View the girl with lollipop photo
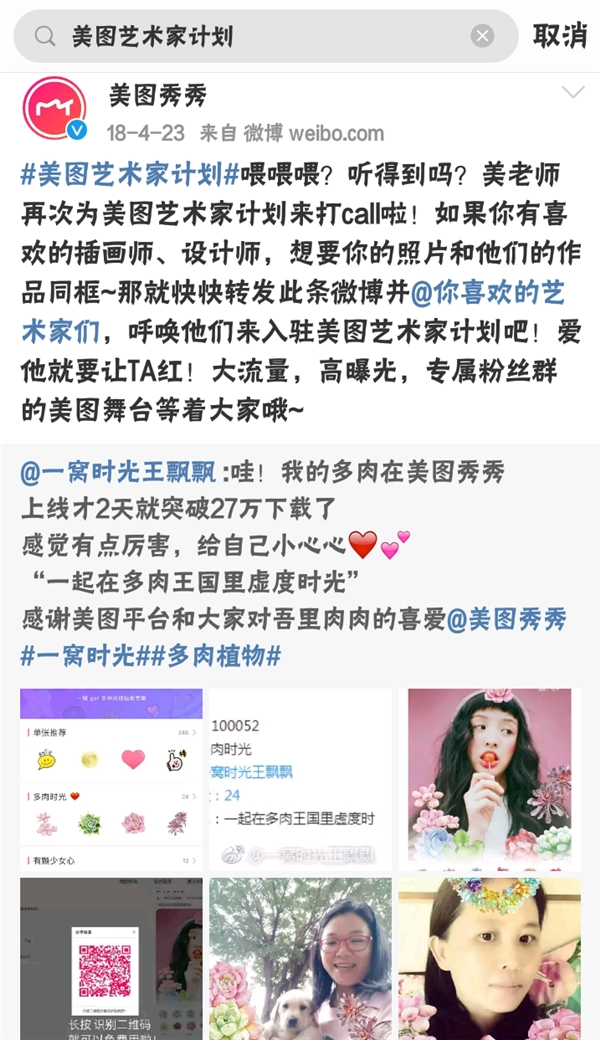This screenshot has height=1040, width=600. point(489,779)
